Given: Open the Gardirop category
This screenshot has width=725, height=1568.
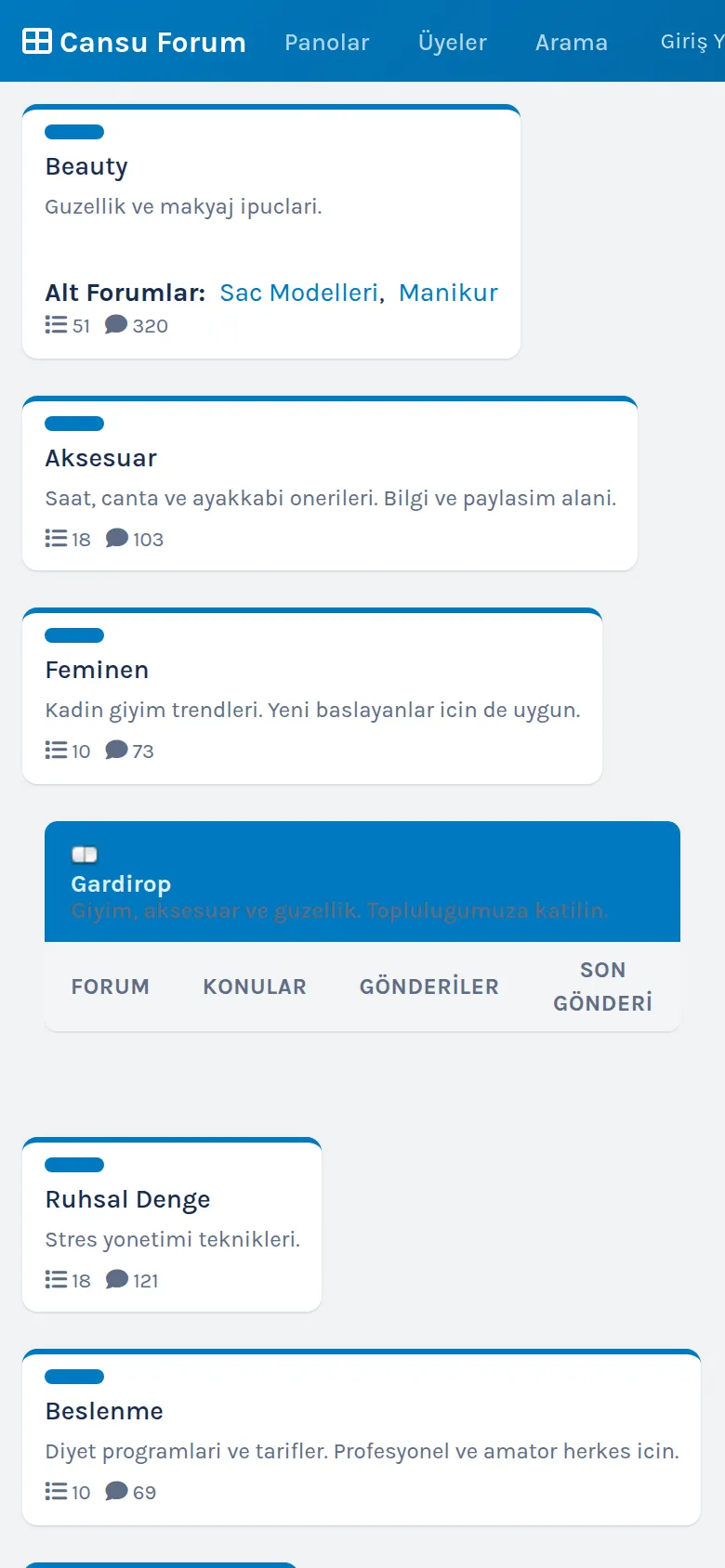Looking at the screenshot, I should 121,884.
